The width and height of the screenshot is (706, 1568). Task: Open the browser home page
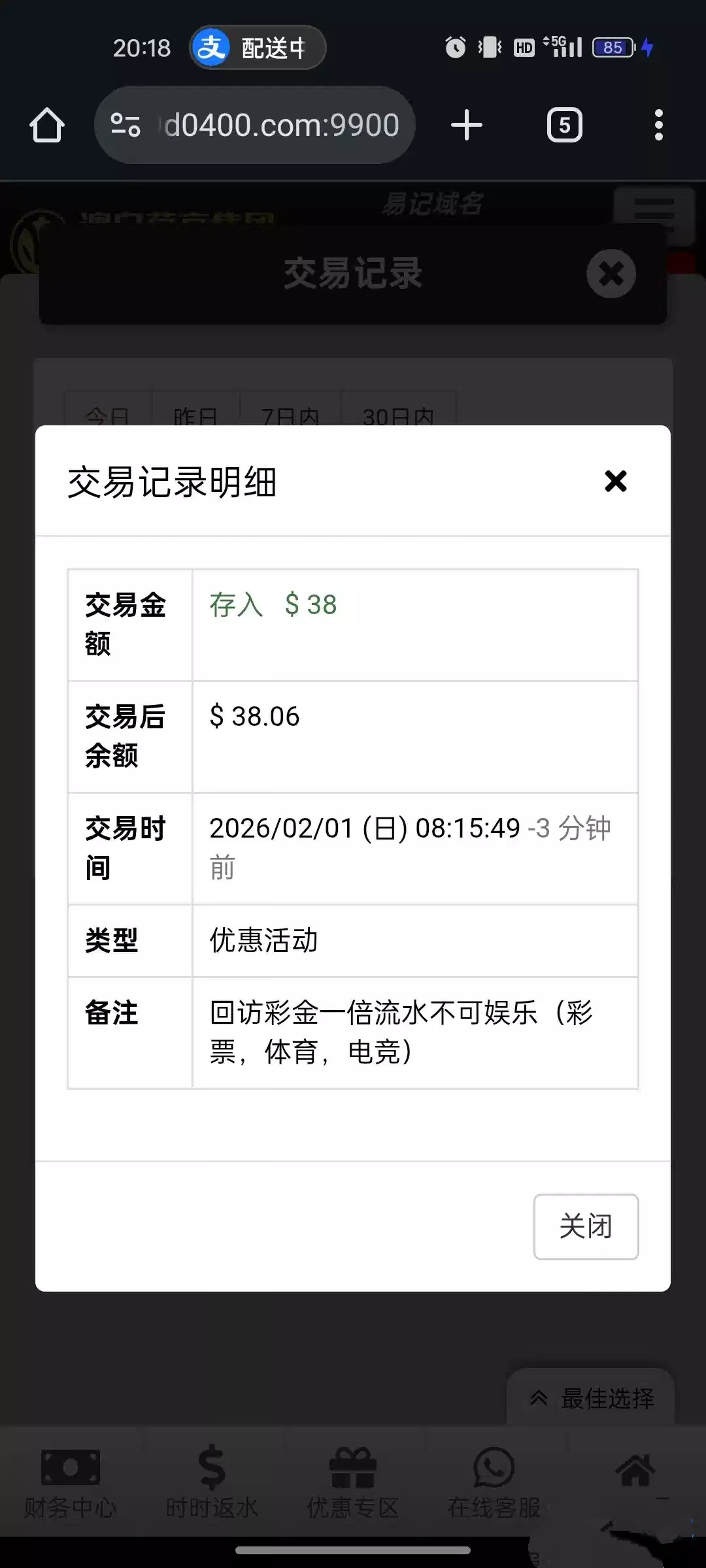point(47,125)
